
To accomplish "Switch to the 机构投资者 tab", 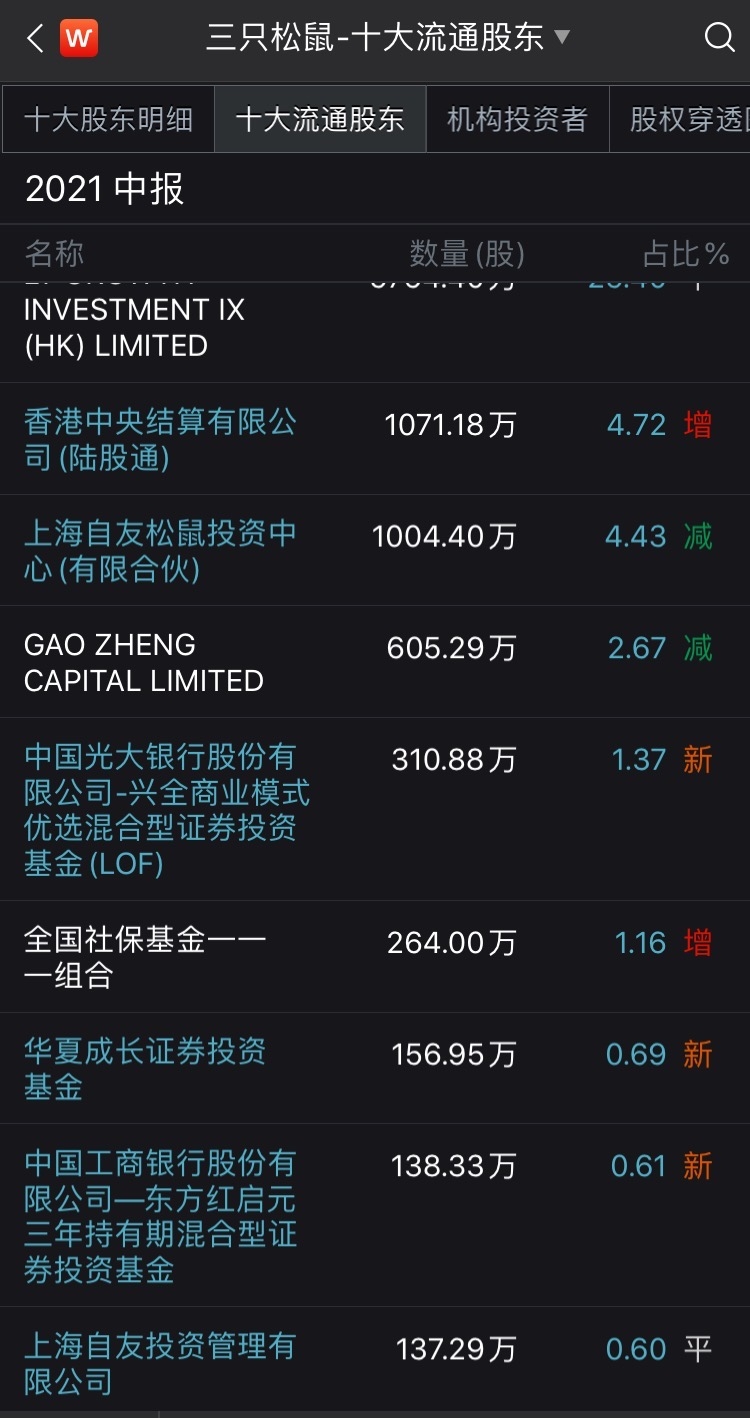I will pos(517,119).
